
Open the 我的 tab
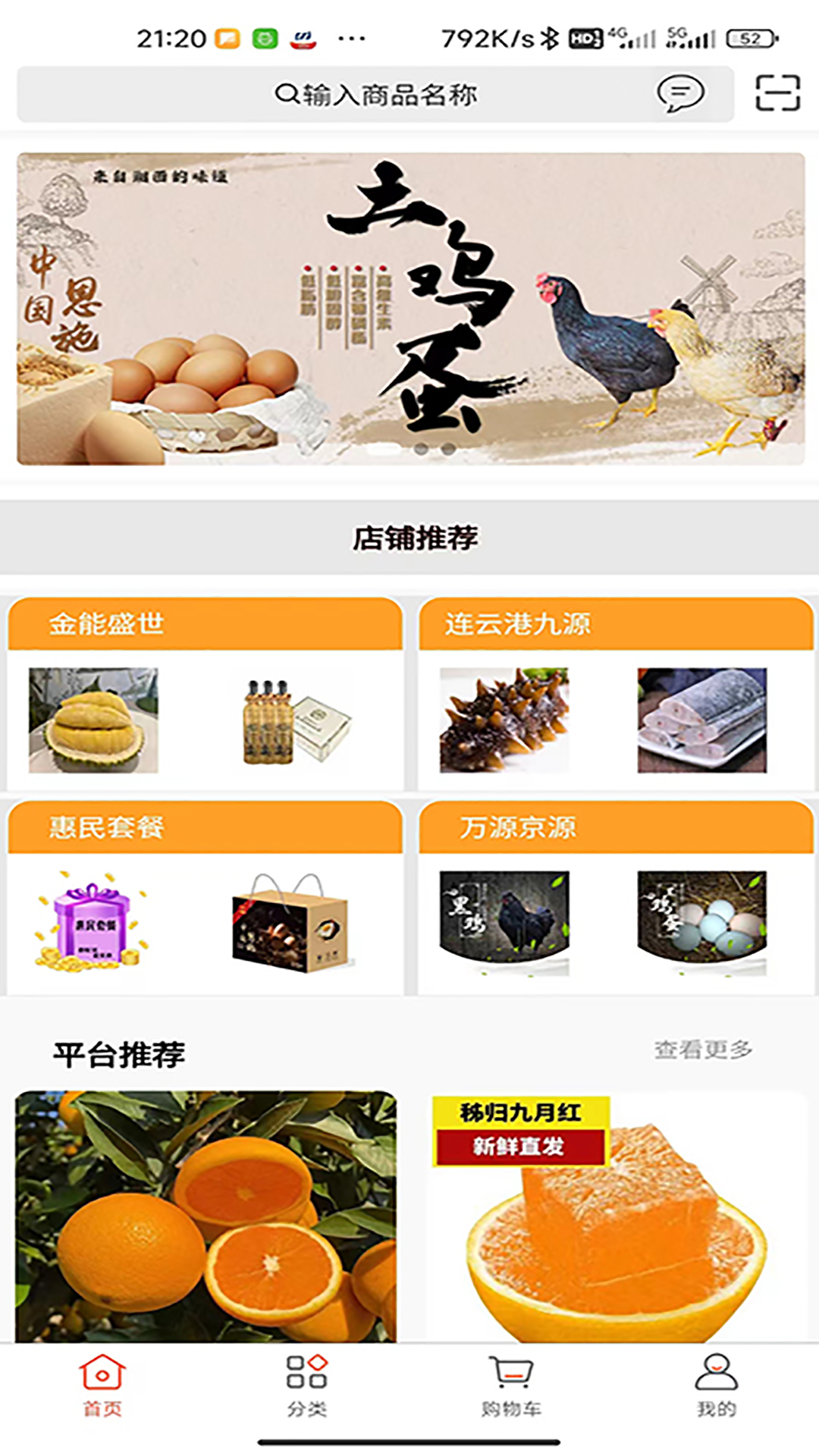[x=717, y=1385]
